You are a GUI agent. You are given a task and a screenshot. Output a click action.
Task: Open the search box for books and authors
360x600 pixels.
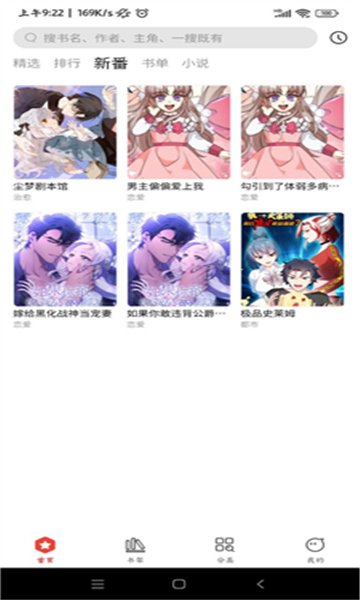click(165, 38)
